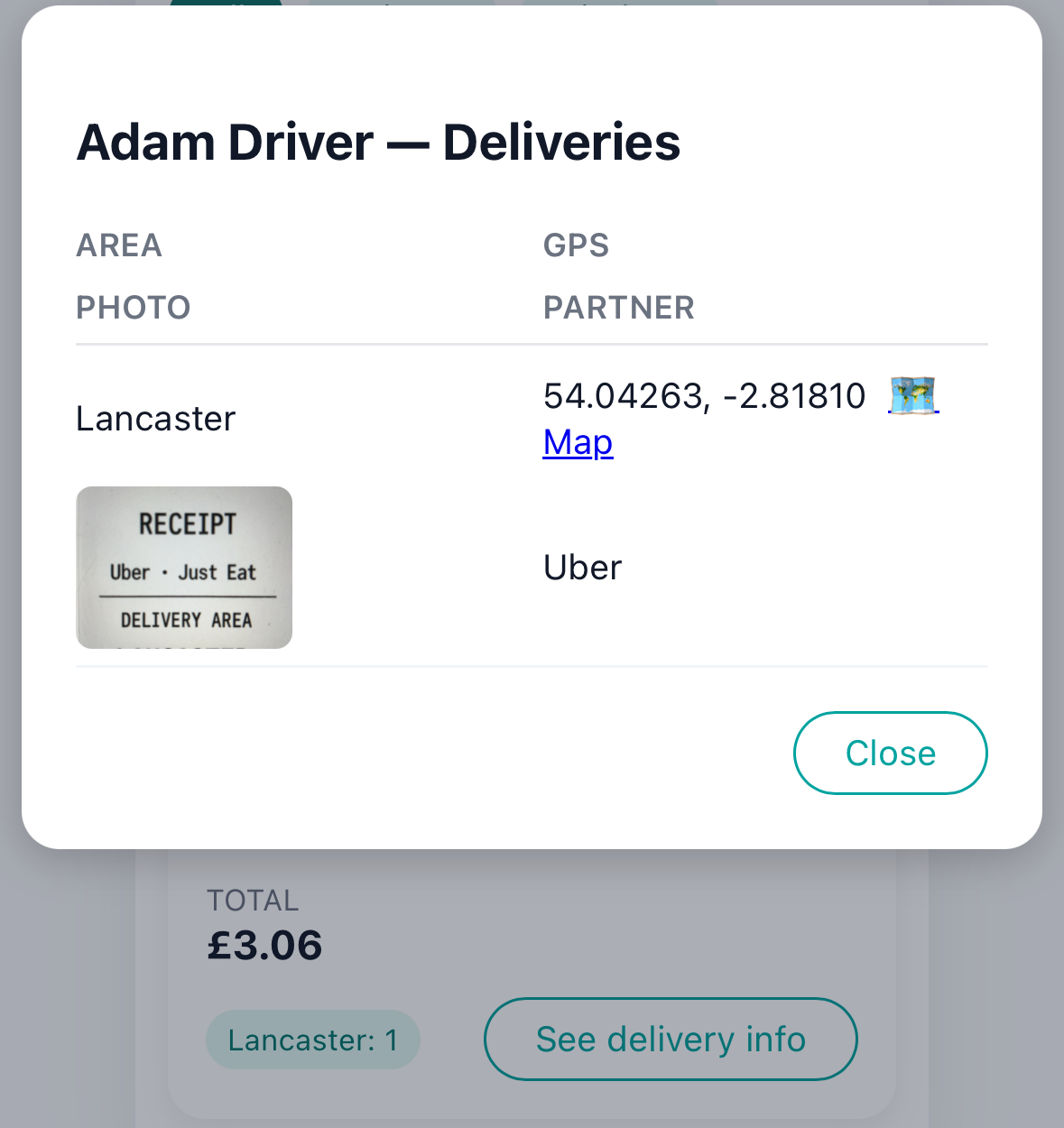
Task: Click the TOTAL label below the dialog
Action: click(x=253, y=900)
